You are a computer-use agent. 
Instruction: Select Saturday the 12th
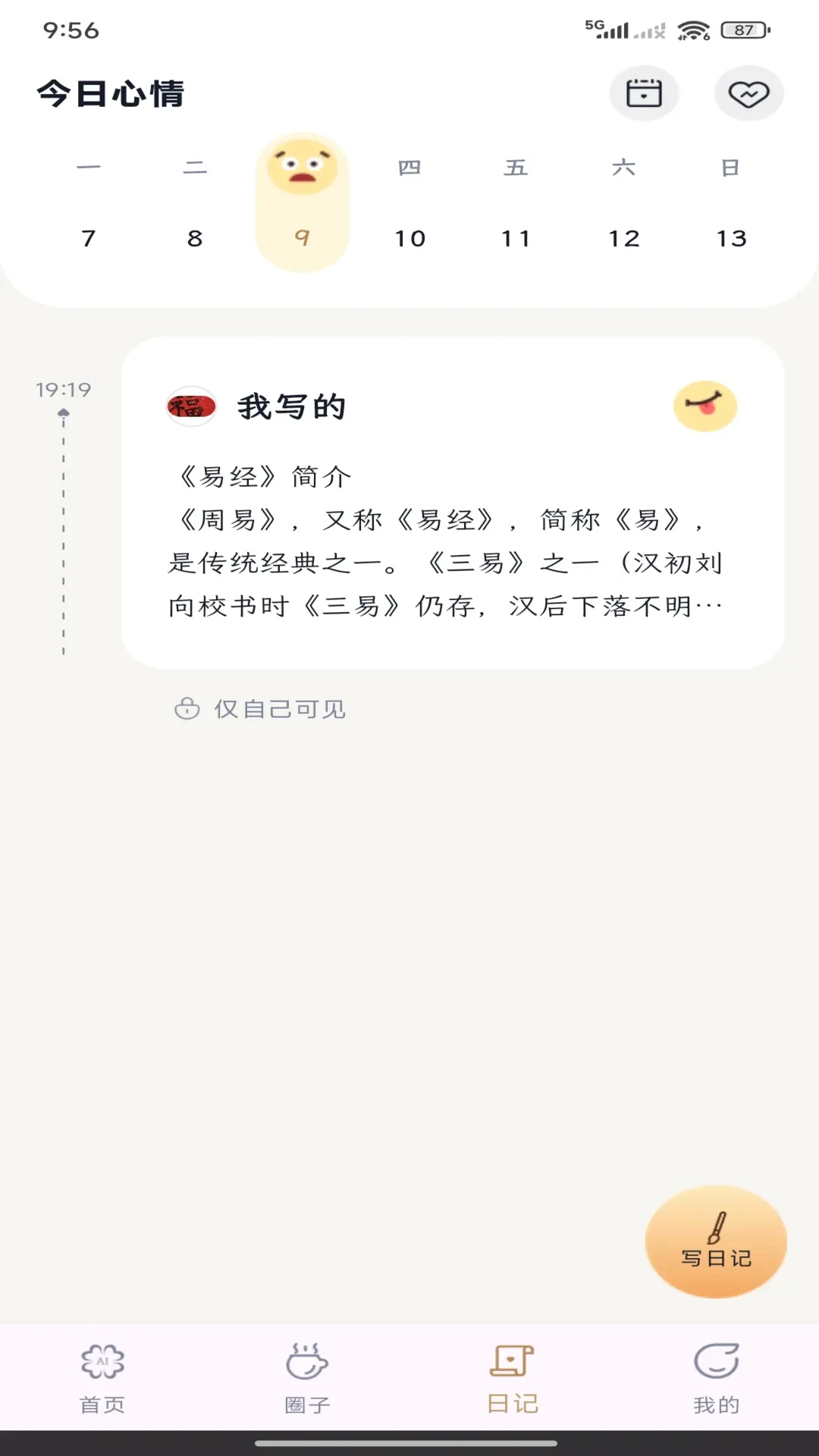click(x=624, y=238)
